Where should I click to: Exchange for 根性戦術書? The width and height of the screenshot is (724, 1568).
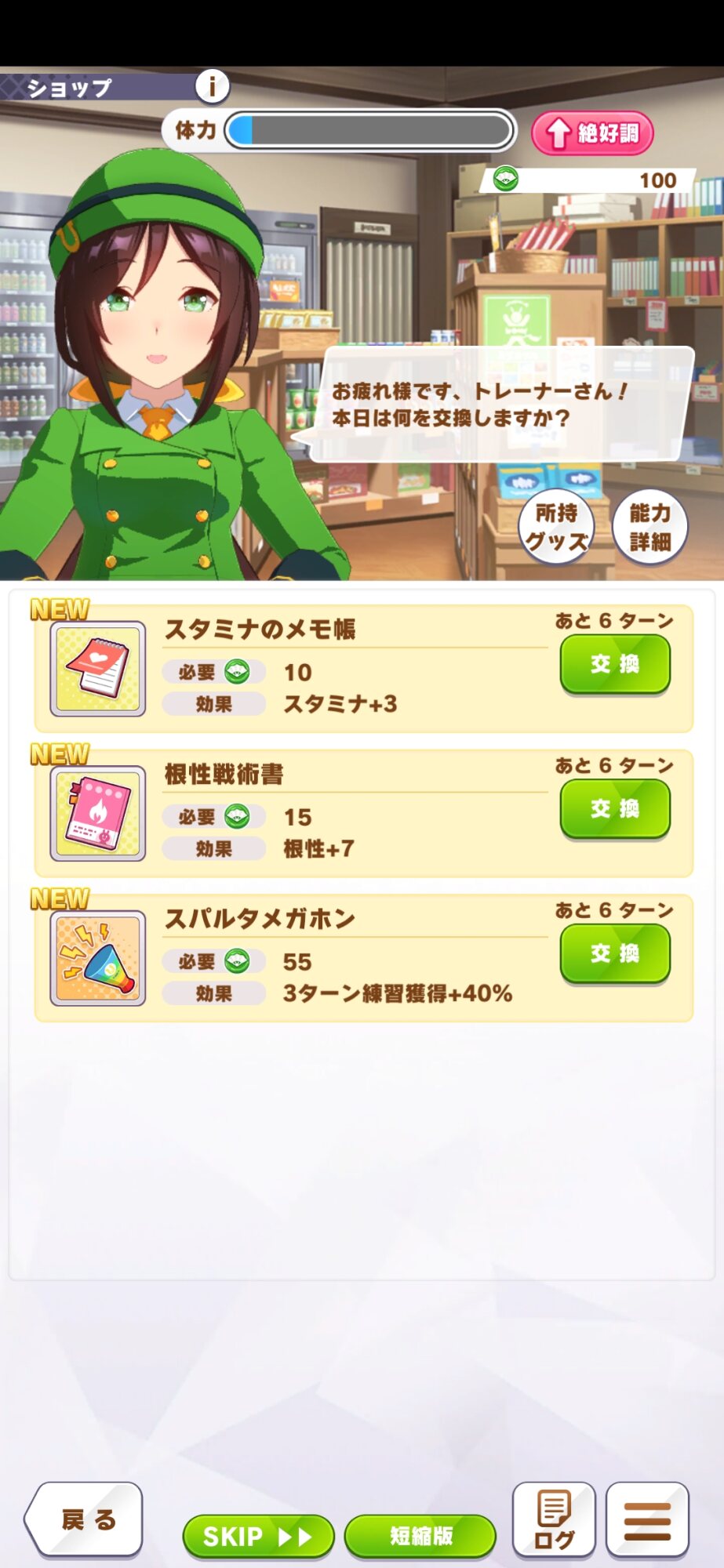tap(615, 808)
